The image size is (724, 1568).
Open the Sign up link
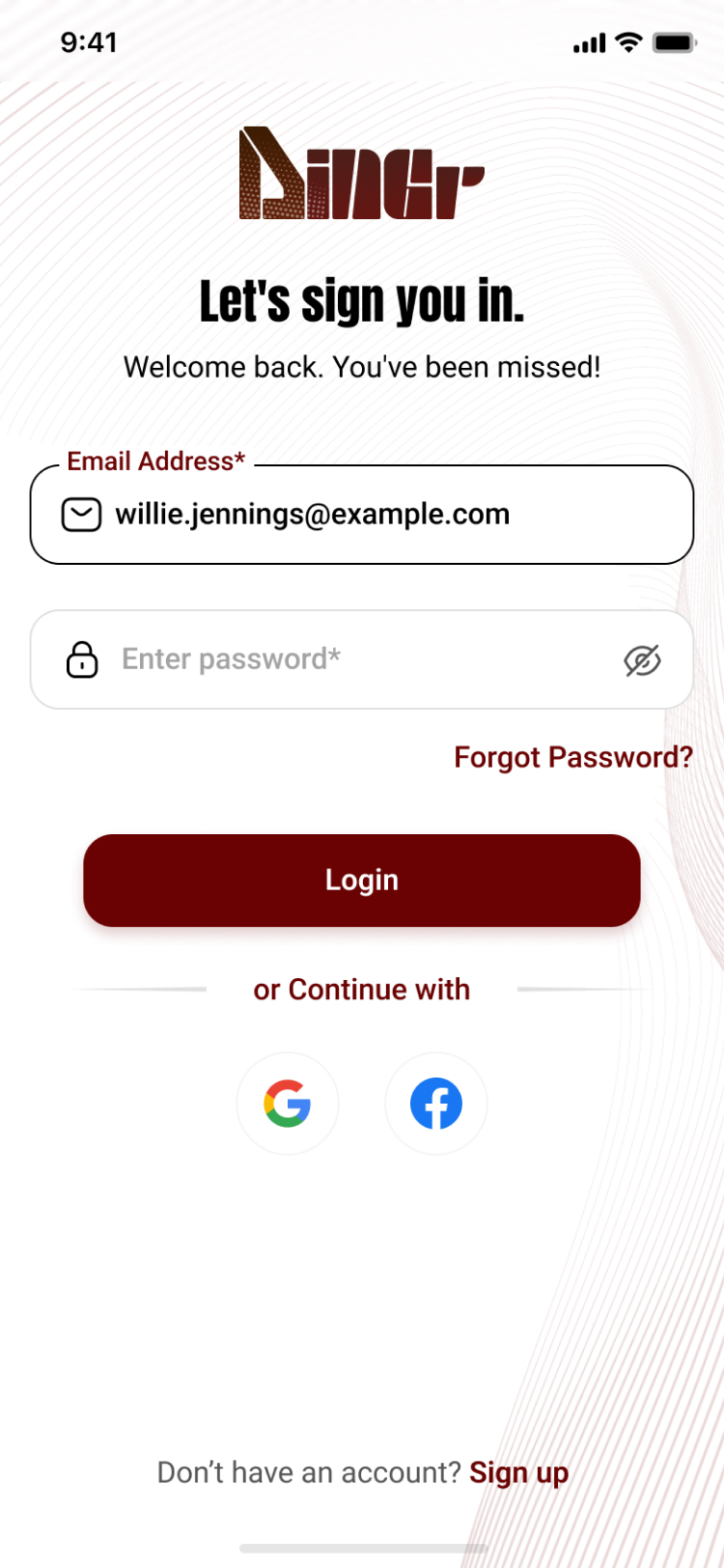518,1472
